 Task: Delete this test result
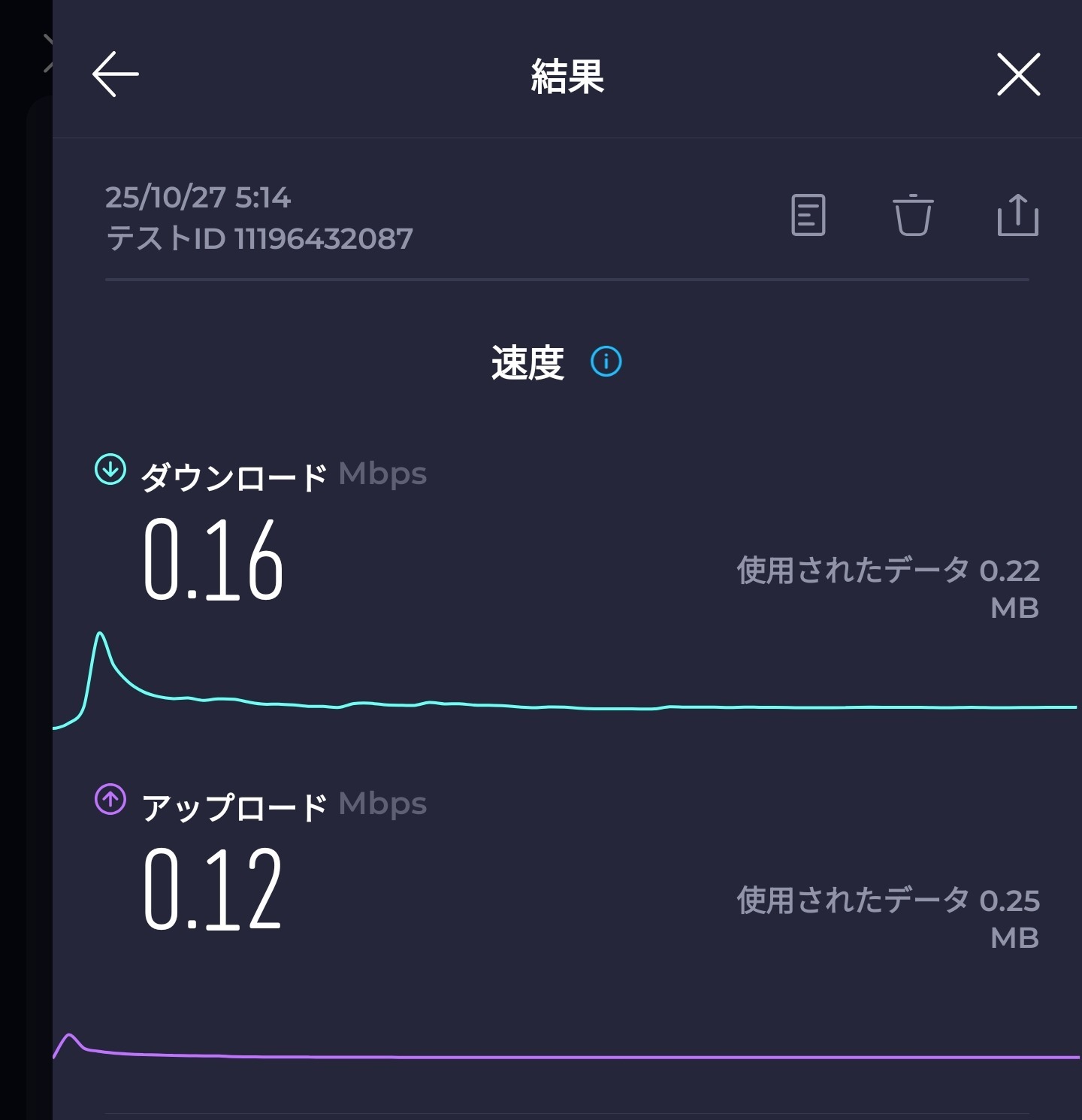tap(913, 216)
